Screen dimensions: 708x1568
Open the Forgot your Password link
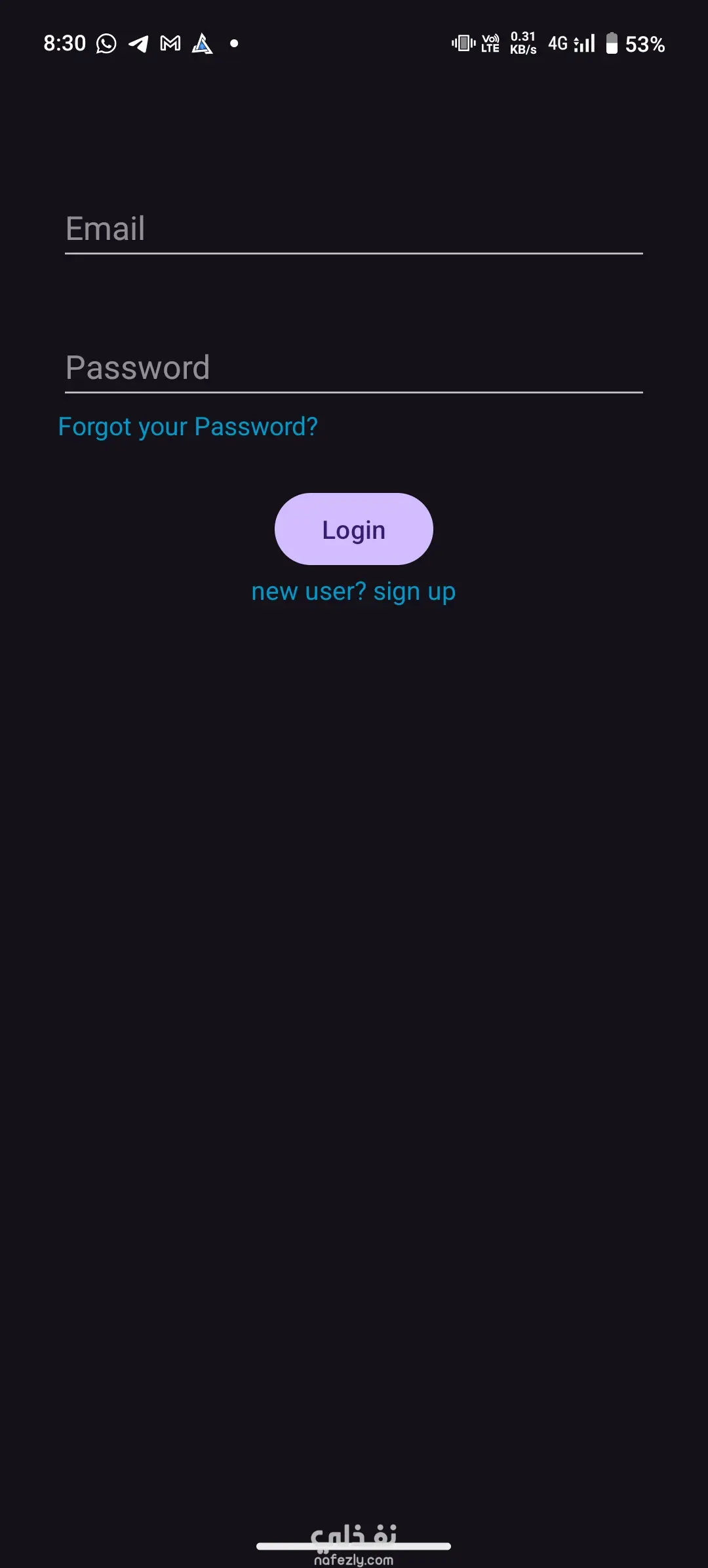pos(188,427)
